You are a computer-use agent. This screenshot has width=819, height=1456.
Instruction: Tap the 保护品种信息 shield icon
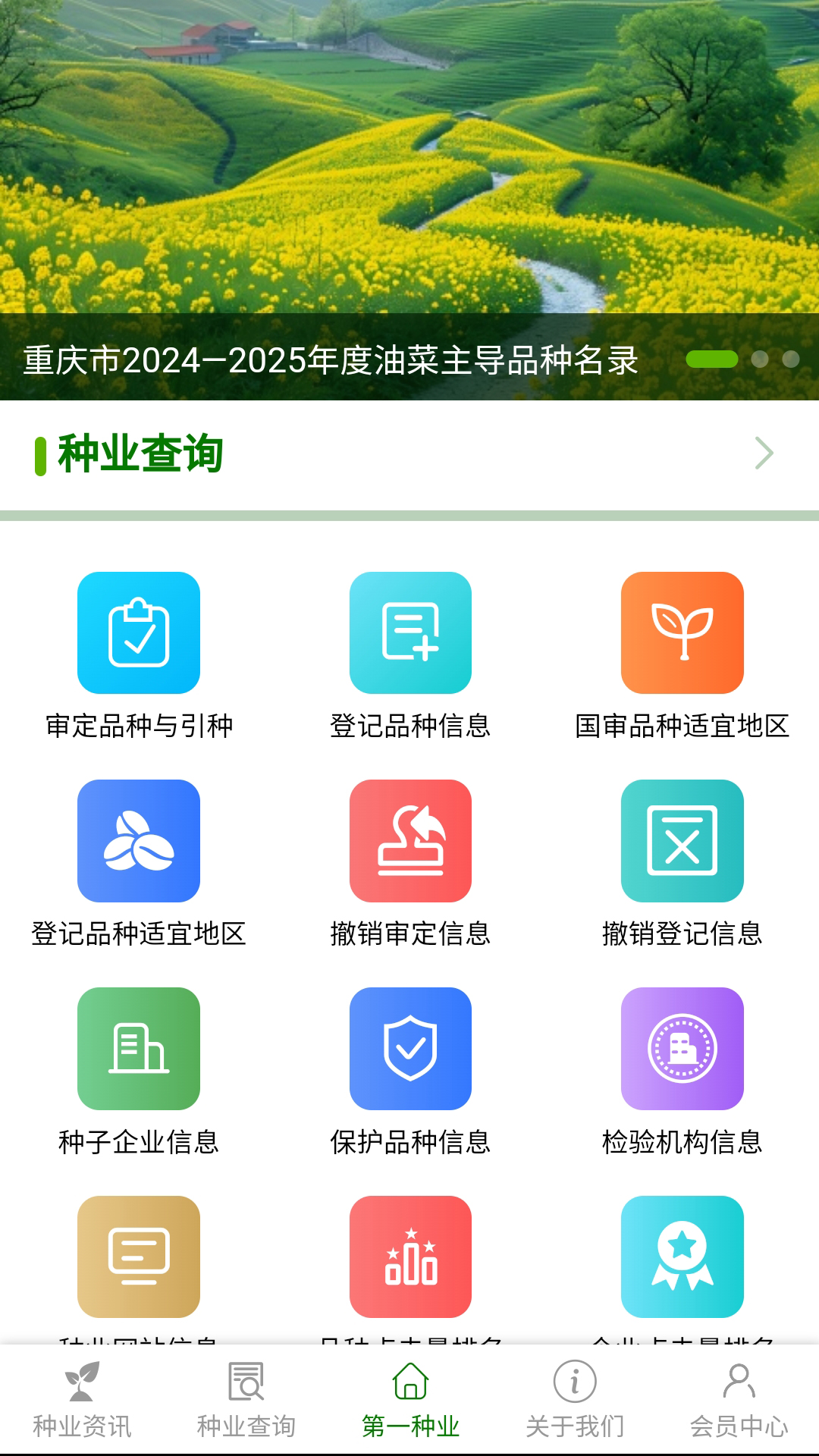[x=409, y=1048]
